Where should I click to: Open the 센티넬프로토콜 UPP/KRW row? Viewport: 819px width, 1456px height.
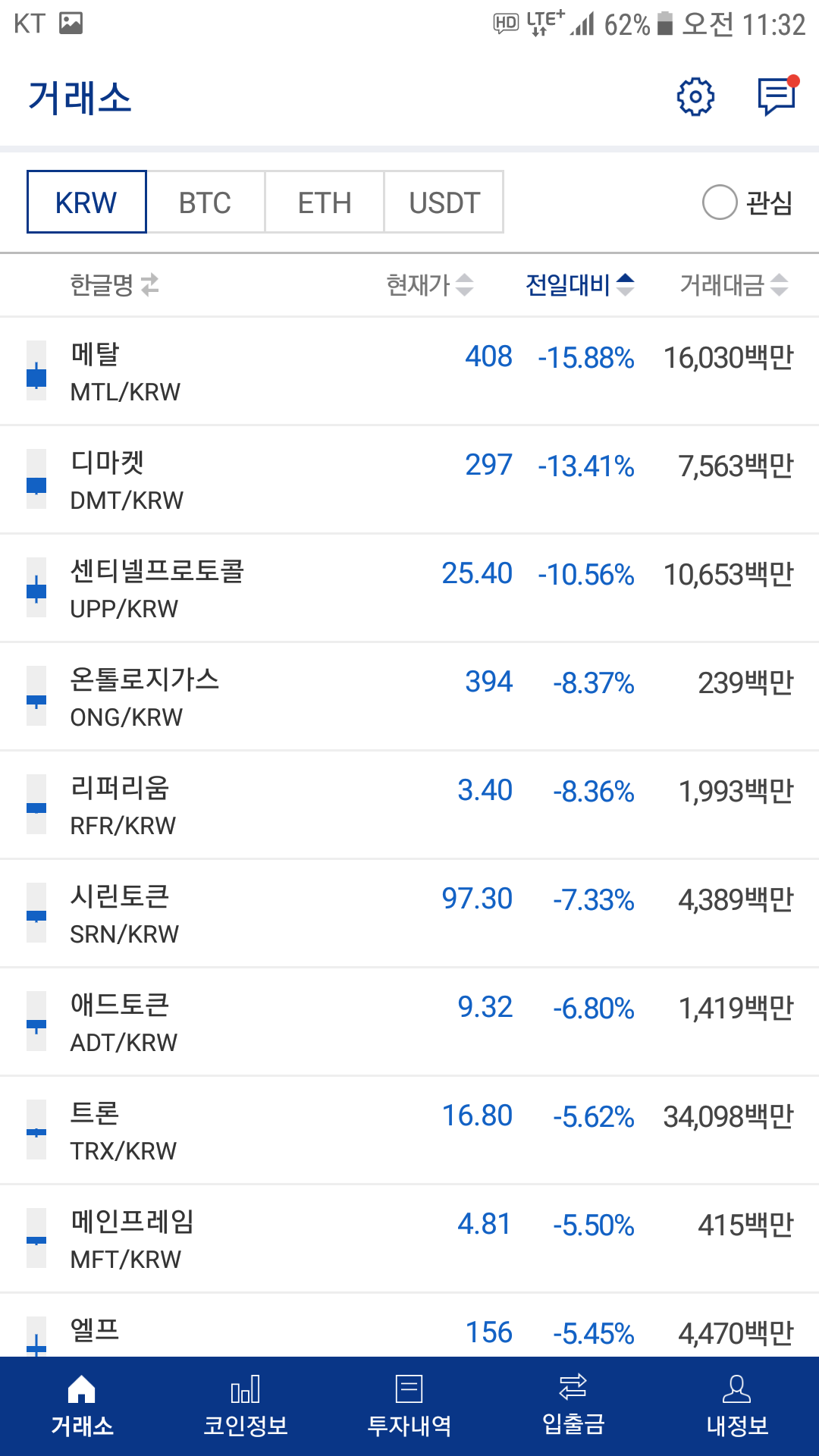pyautogui.click(x=409, y=588)
